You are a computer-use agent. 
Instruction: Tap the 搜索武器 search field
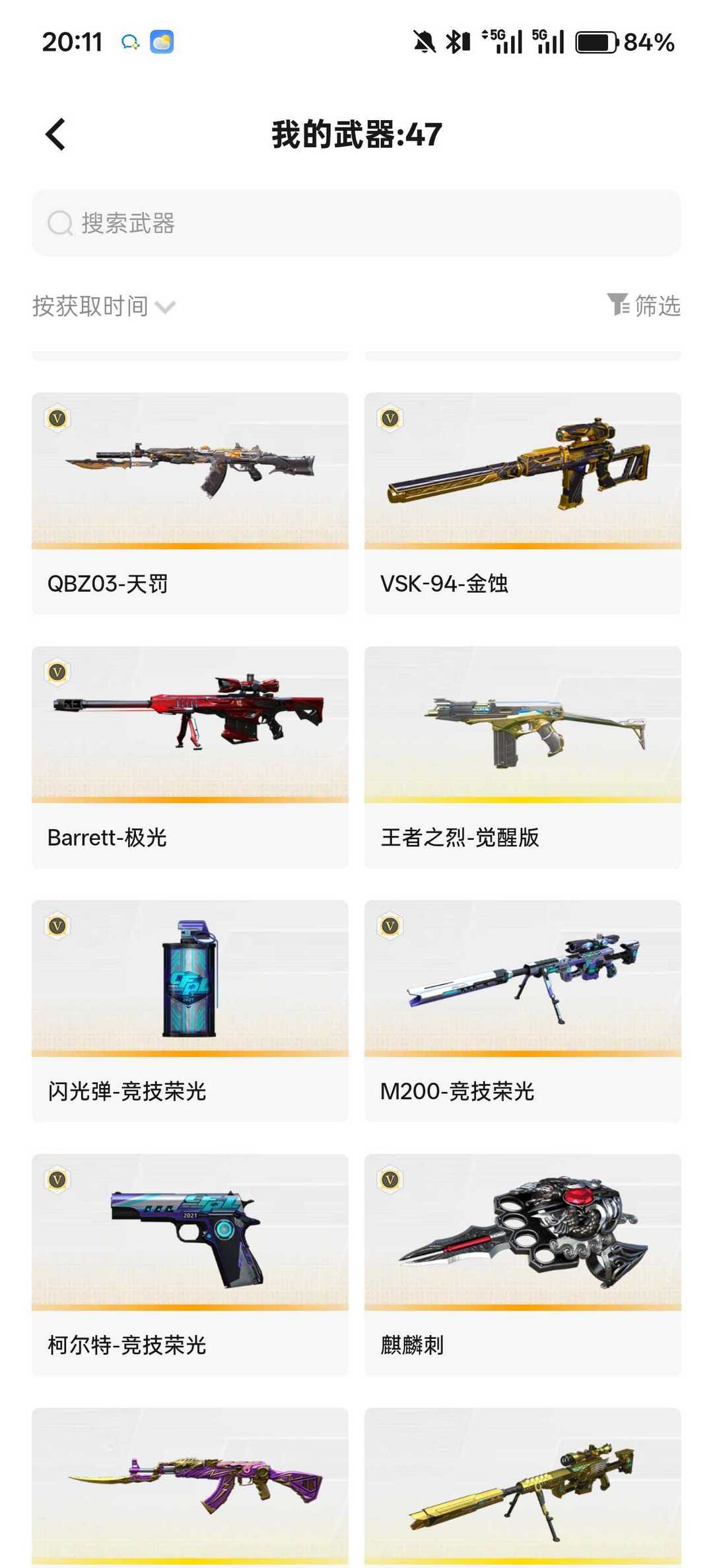click(356, 223)
